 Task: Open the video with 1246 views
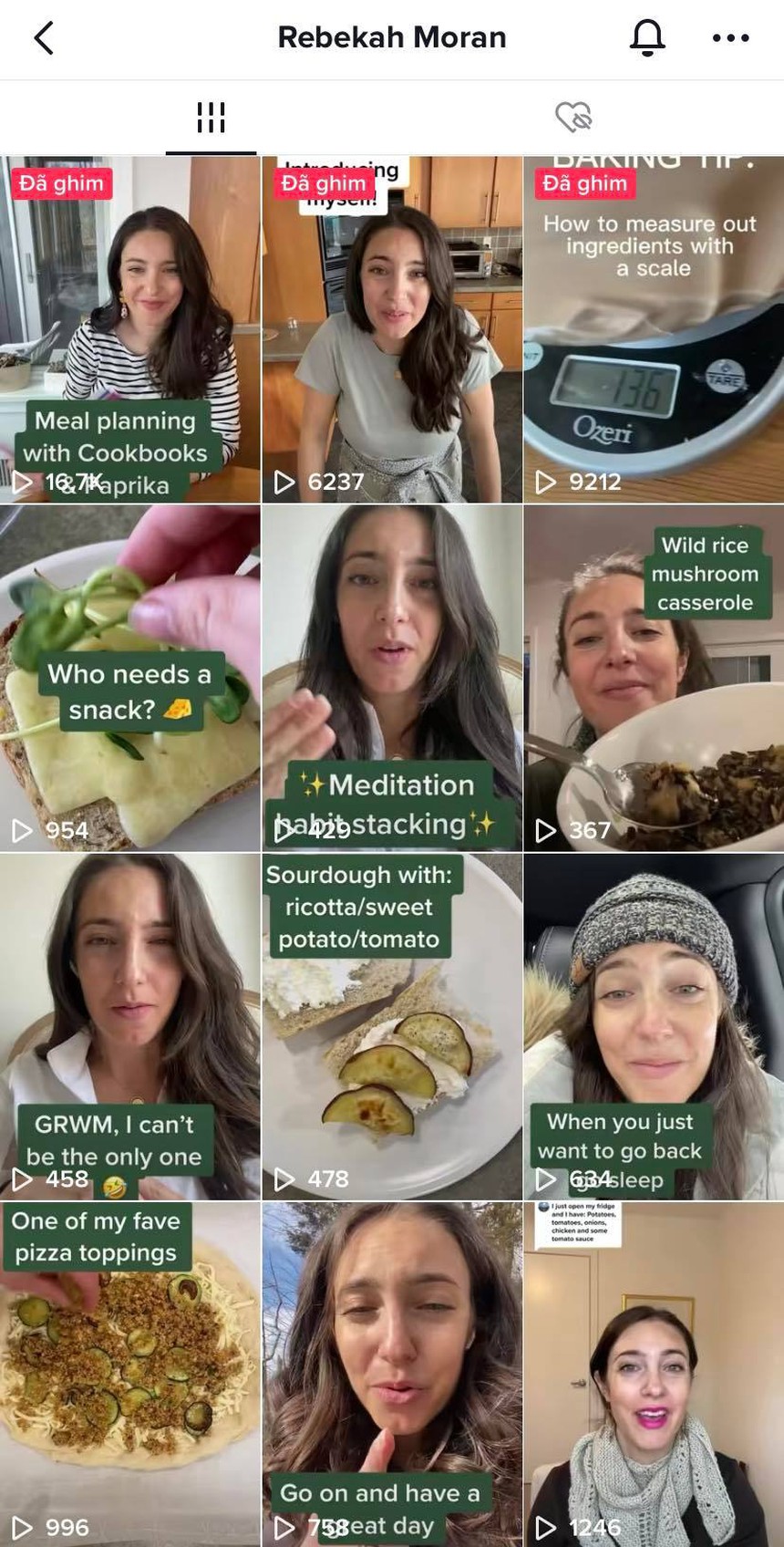[654, 1375]
